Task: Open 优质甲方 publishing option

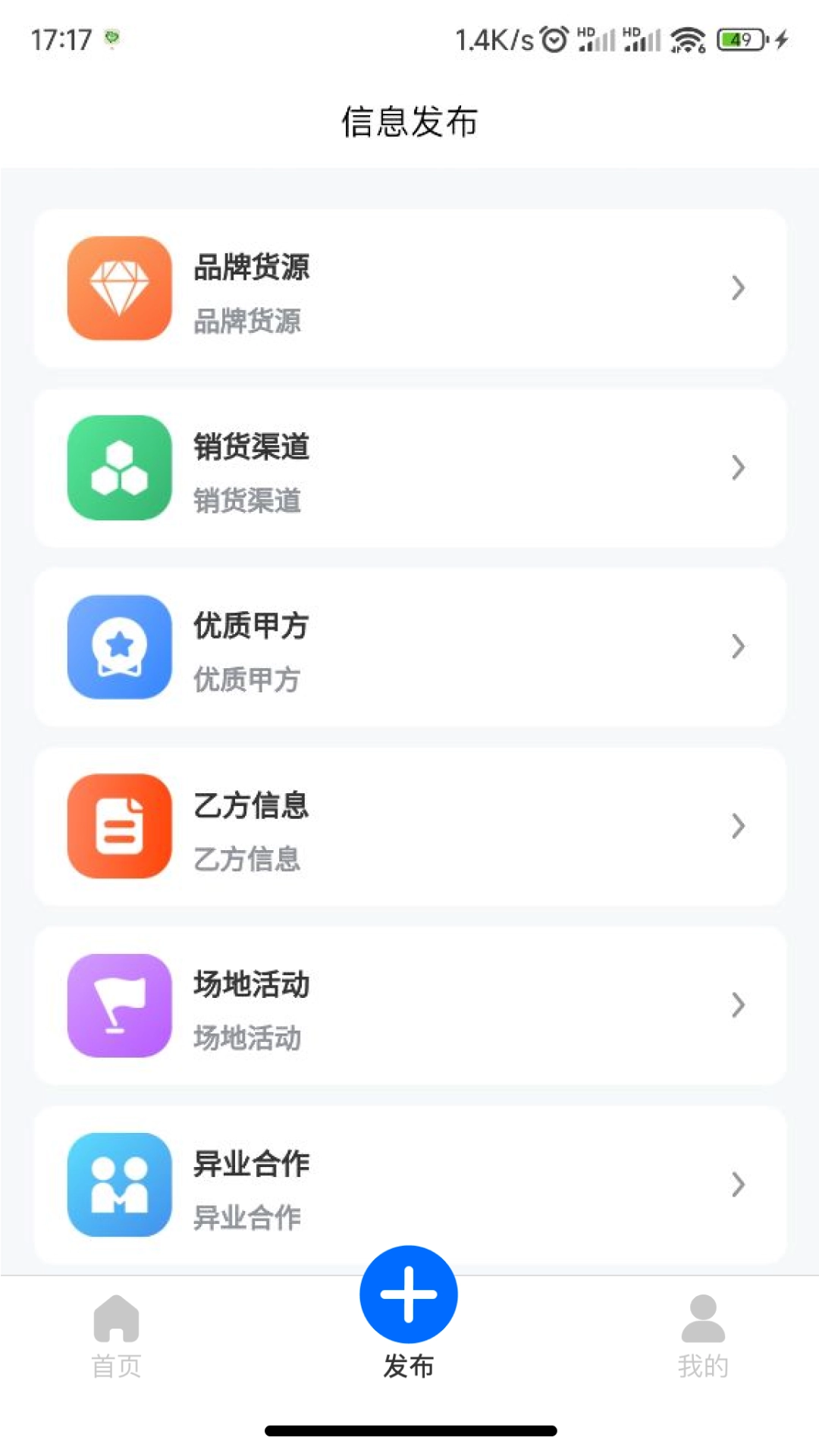Action: (x=409, y=647)
